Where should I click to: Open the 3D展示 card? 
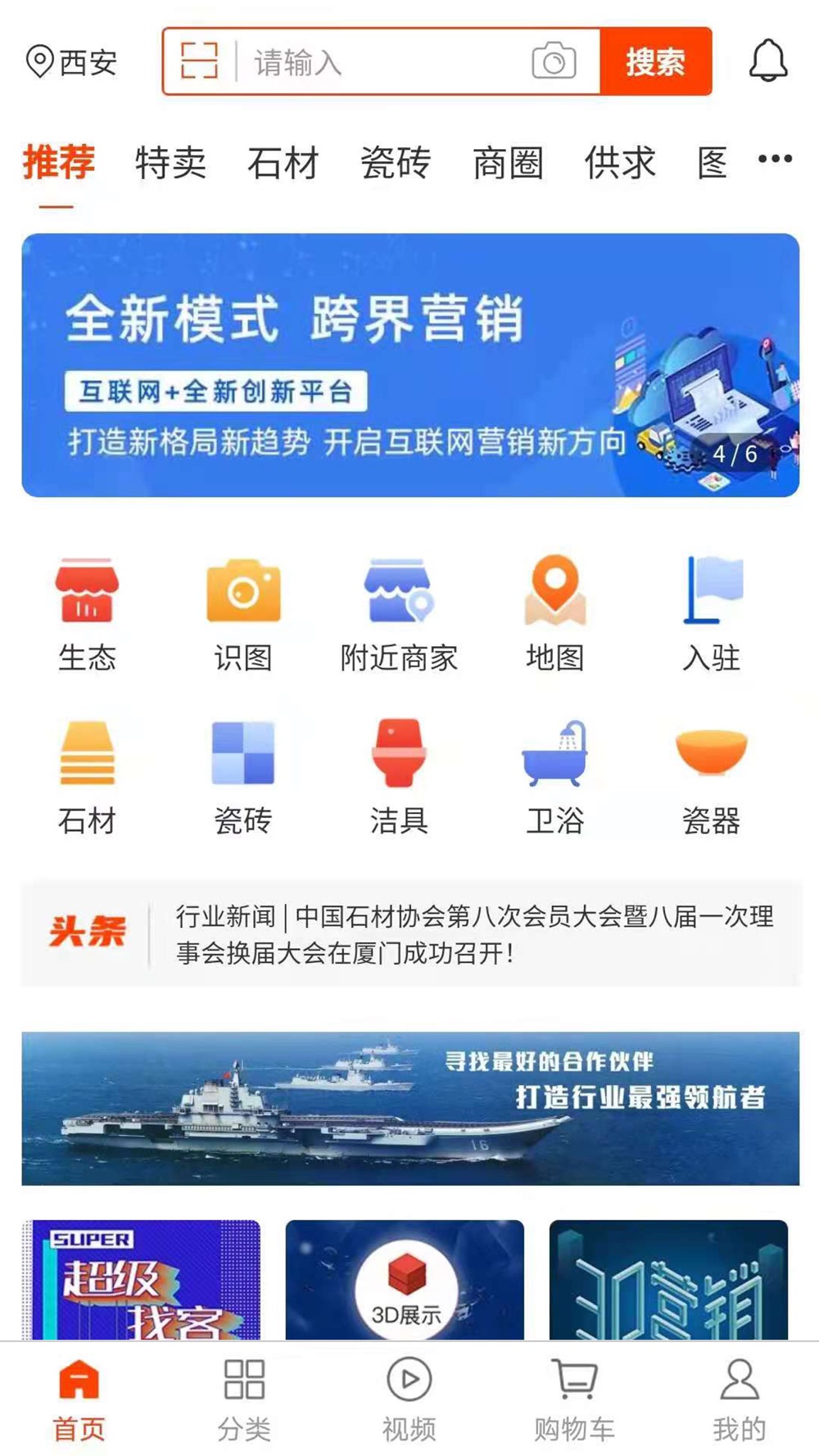pos(405,1282)
